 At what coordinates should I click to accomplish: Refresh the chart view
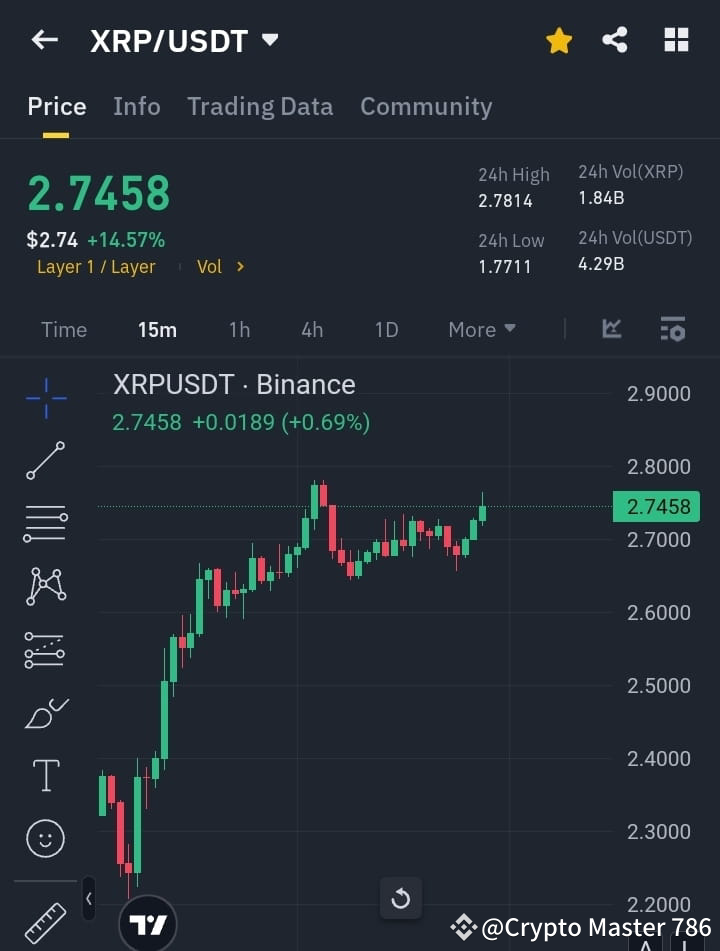(x=401, y=899)
